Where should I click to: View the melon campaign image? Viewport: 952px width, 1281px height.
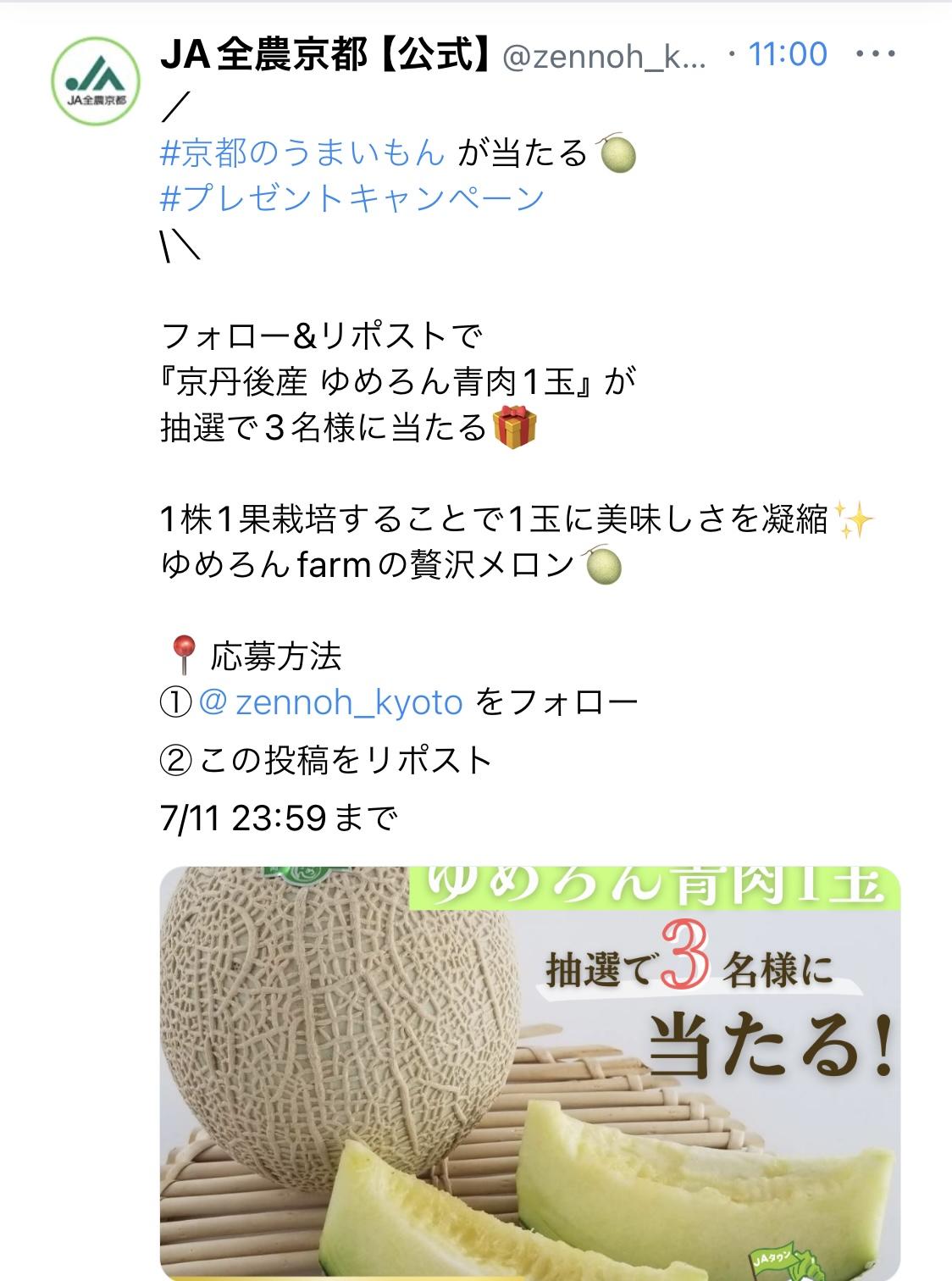[x=529, y=1072]
